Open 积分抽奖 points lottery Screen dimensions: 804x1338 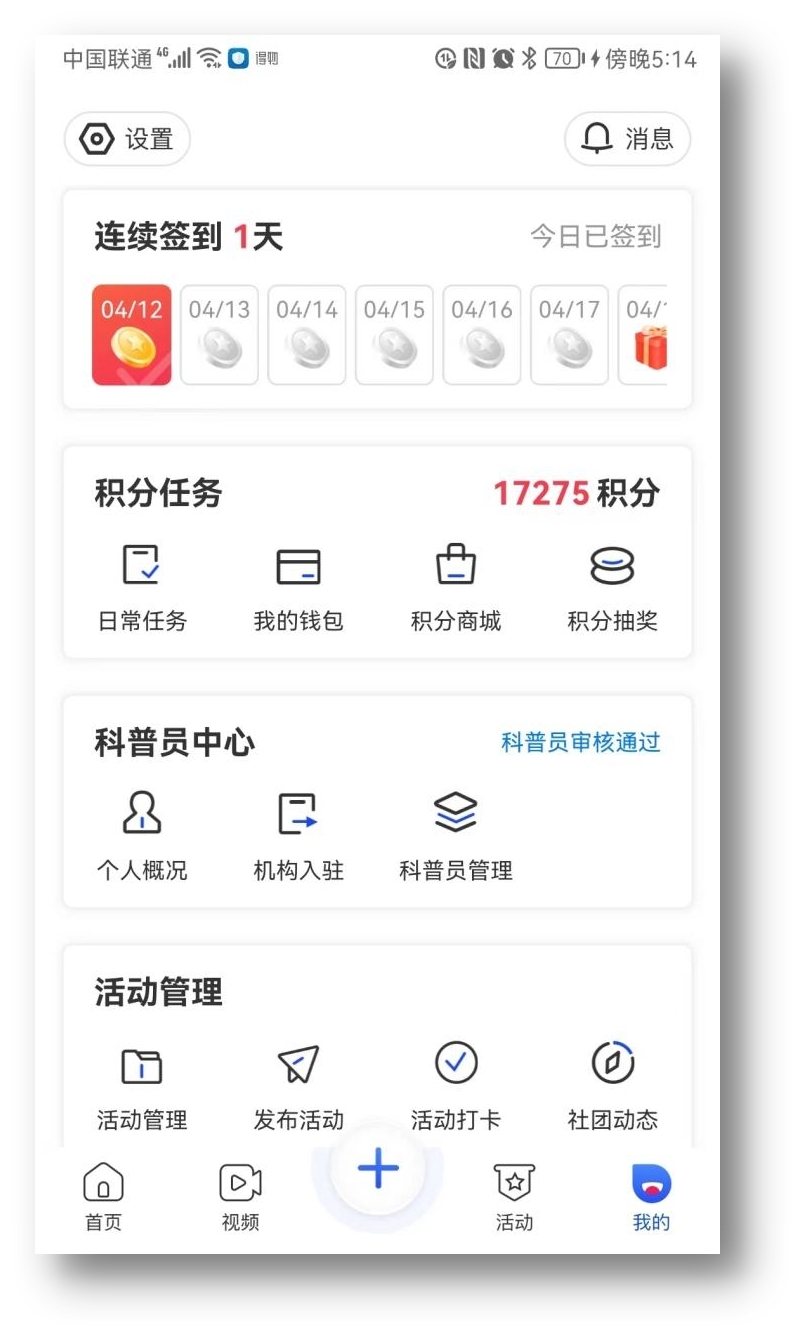click(x=612, y=587)
